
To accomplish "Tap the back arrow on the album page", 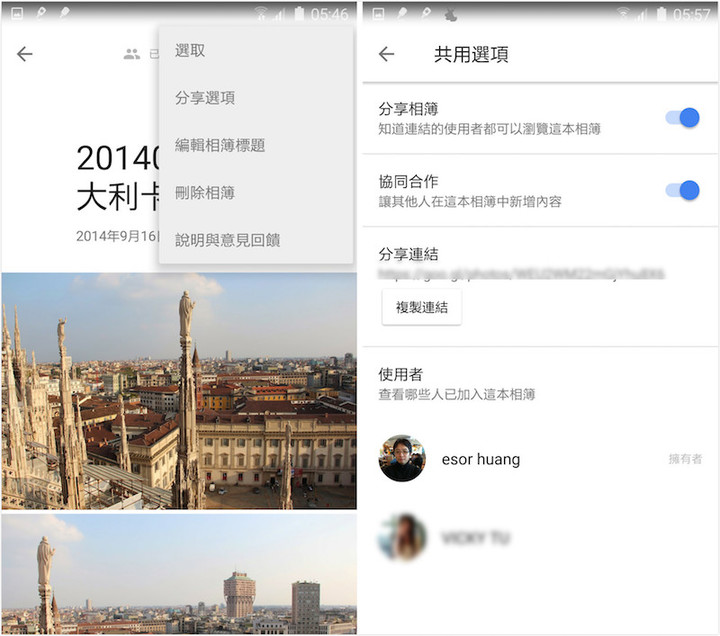I will tap(25, 54).
